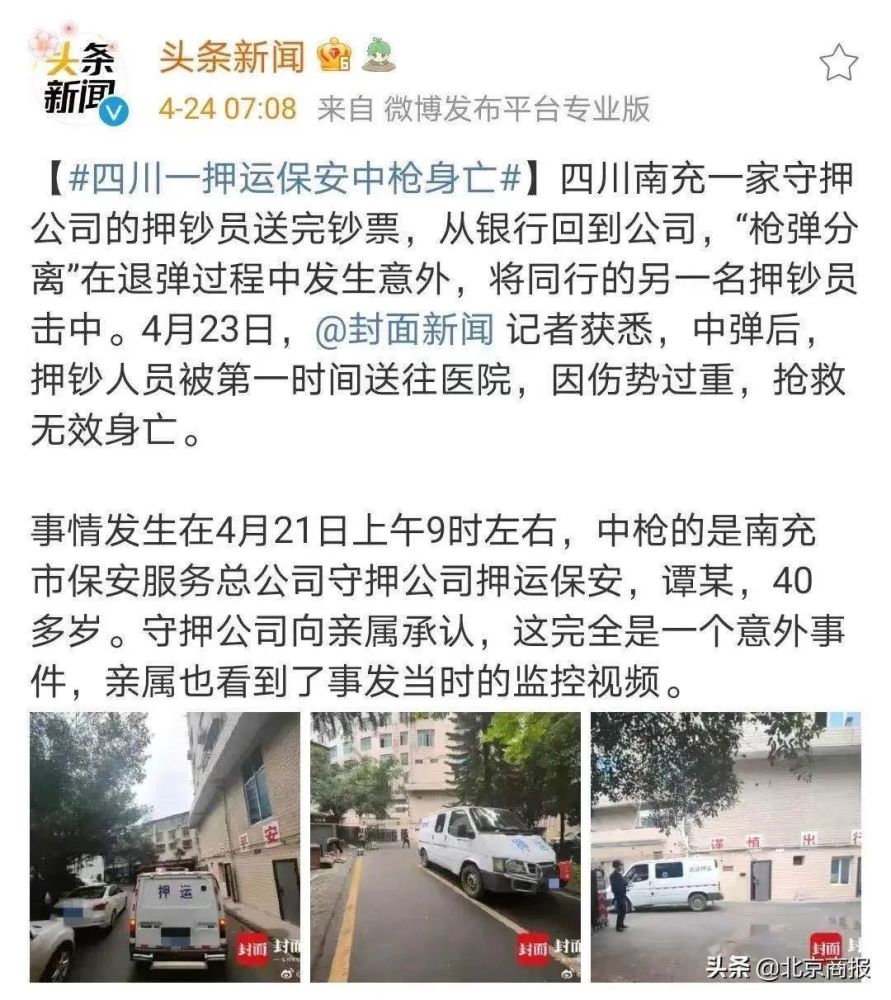Click the green membership badge beside the crown
The width and height of the screenshot is (891, 1000).
376,55
